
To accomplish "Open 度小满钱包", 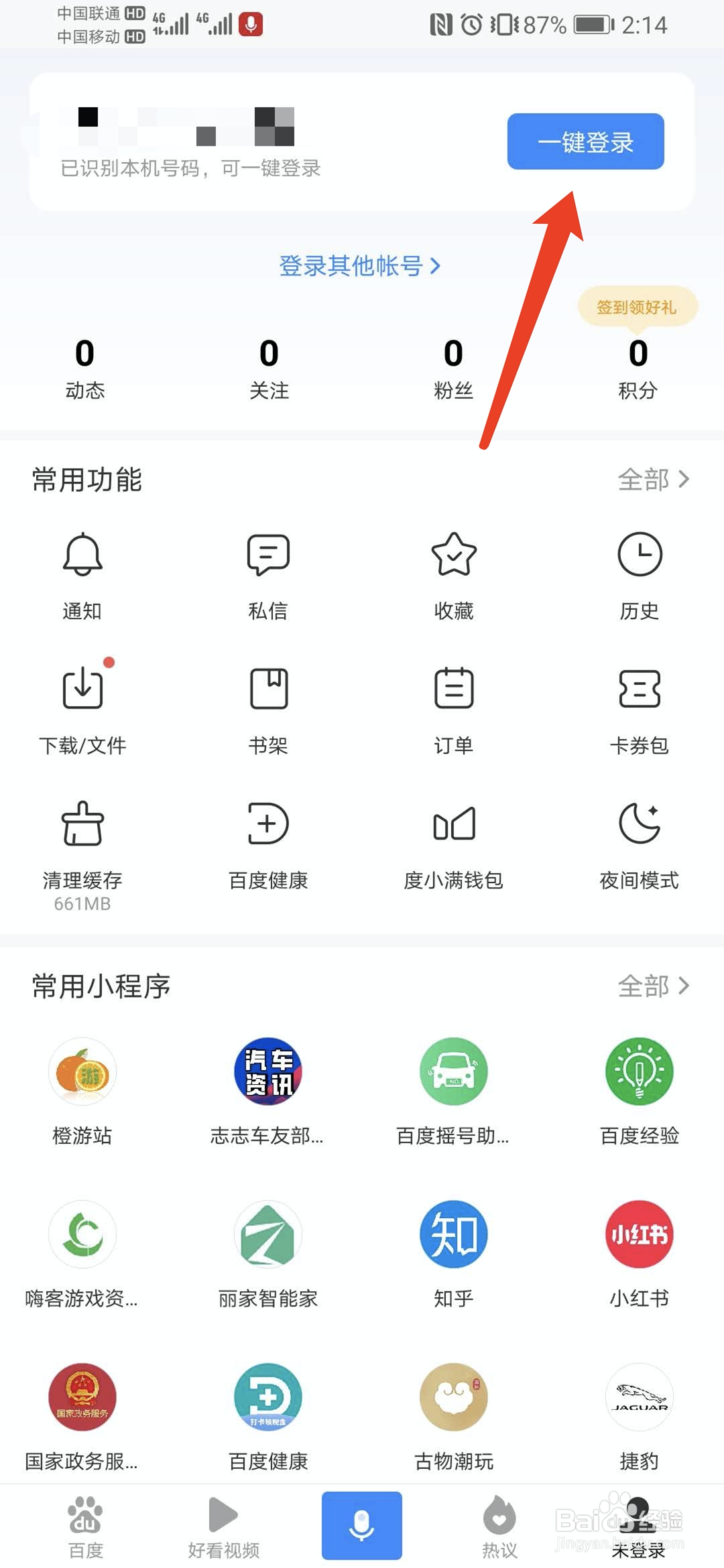I will pos(454,843).
